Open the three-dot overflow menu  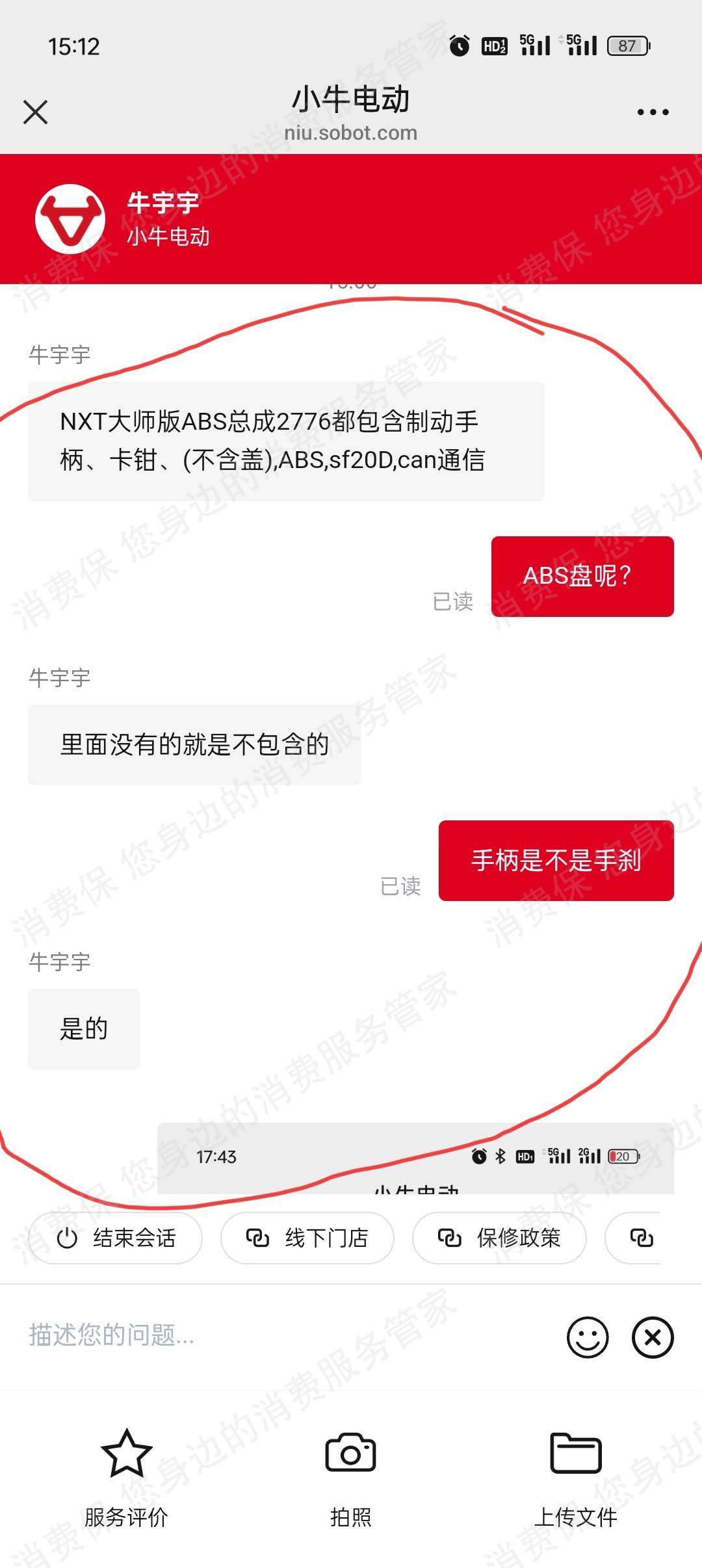click(653, 112)
